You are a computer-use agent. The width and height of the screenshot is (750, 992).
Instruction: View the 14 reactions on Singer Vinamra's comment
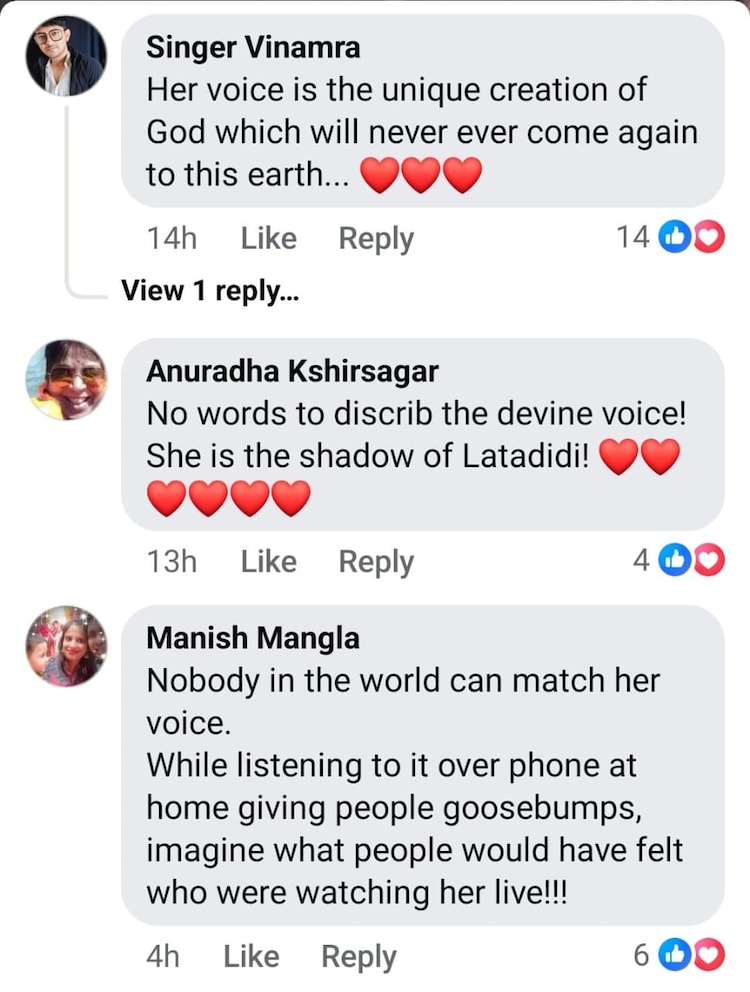point(670,237)
